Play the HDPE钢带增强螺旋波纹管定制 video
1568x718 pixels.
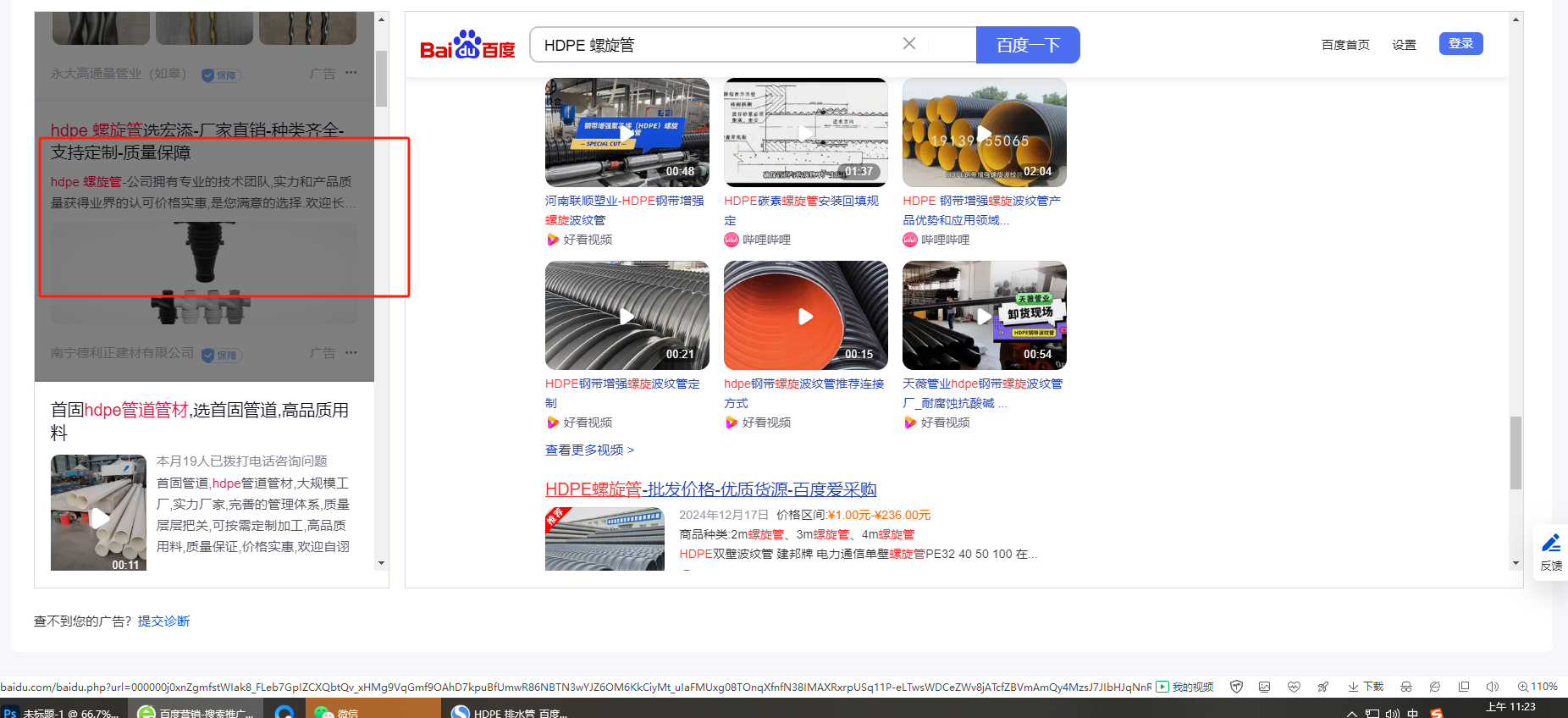pos(627,316)
